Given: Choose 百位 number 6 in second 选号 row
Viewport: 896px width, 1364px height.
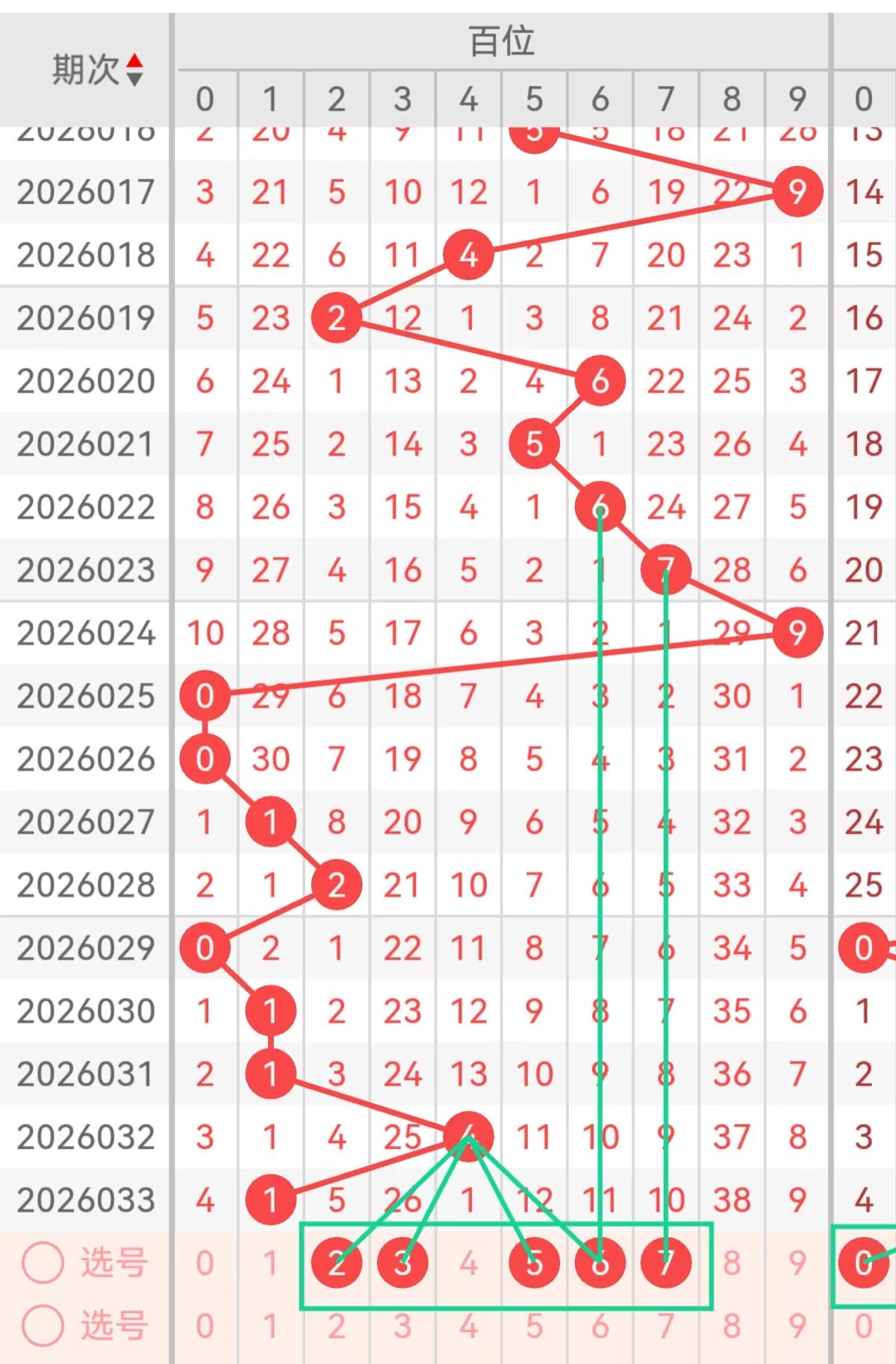Looking at the screenshot, I should coord(600,1327).
